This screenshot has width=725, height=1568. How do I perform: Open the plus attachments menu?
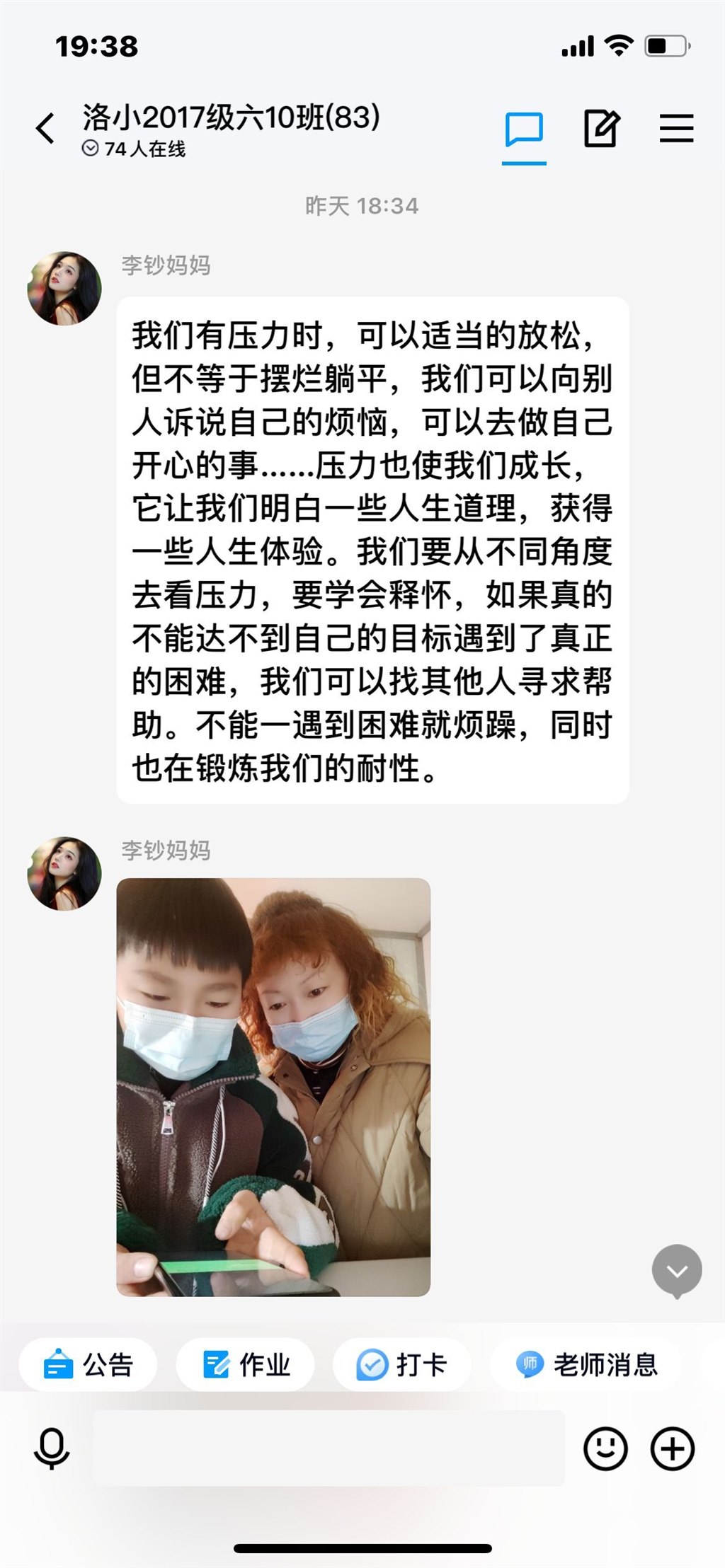point(673,1448)
